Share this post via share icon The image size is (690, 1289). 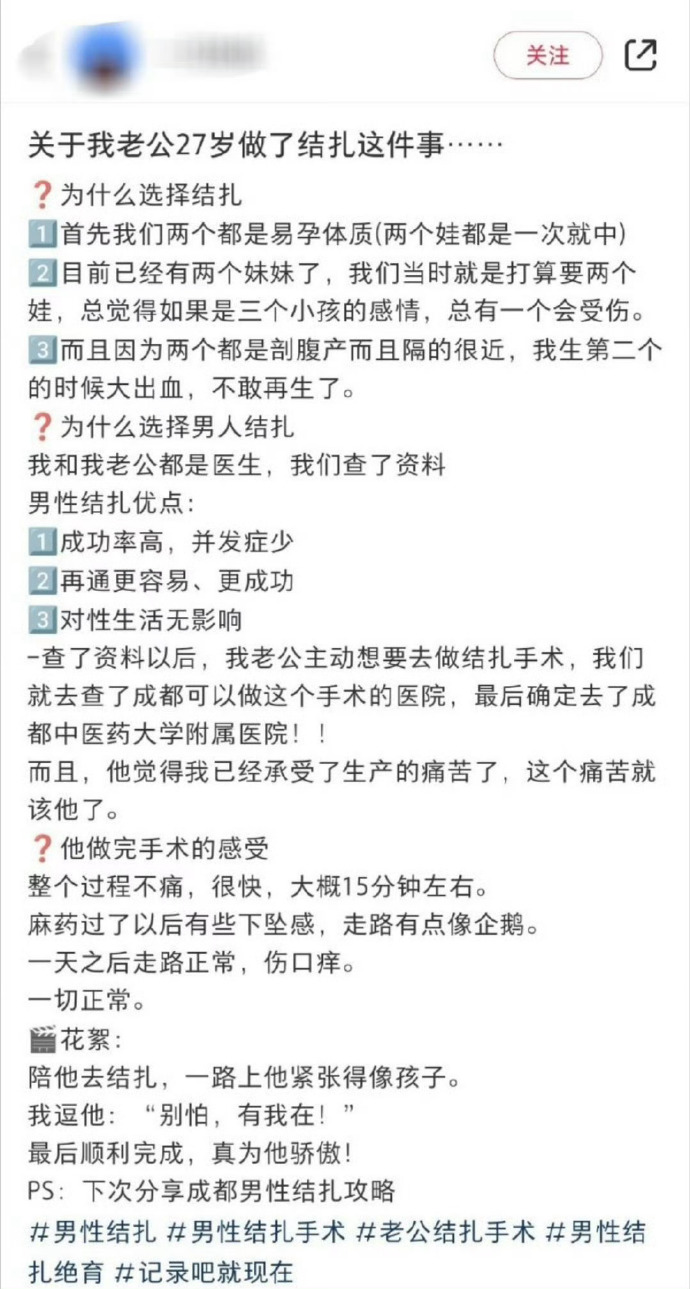click(x=640, y=55)
